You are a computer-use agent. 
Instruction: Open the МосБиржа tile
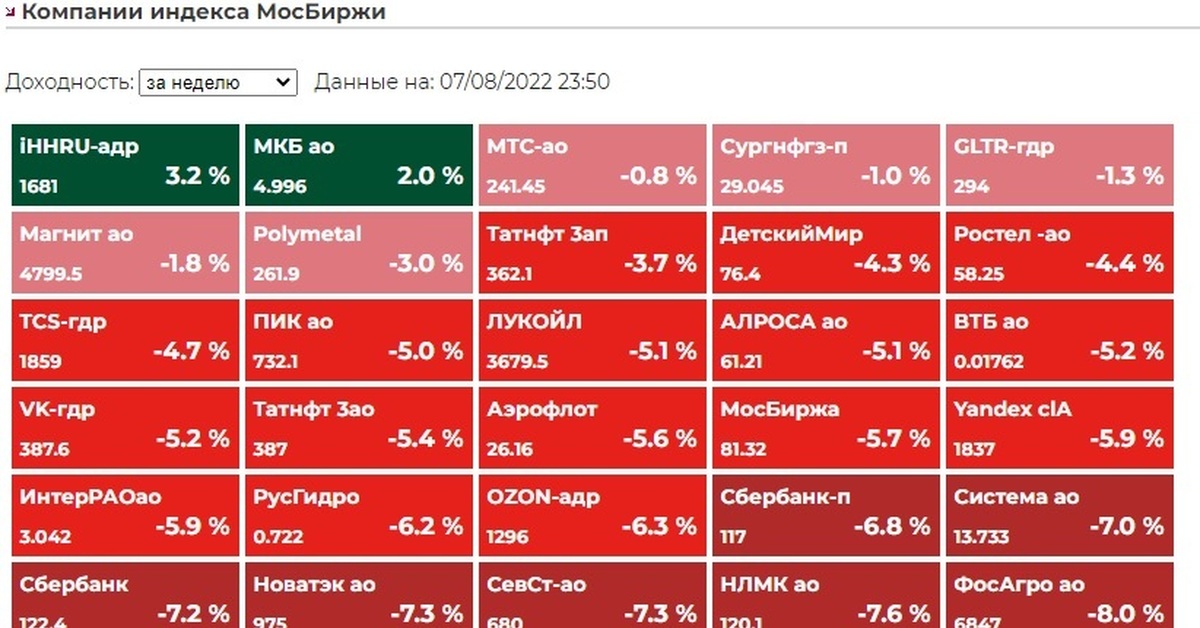[825, 427]
